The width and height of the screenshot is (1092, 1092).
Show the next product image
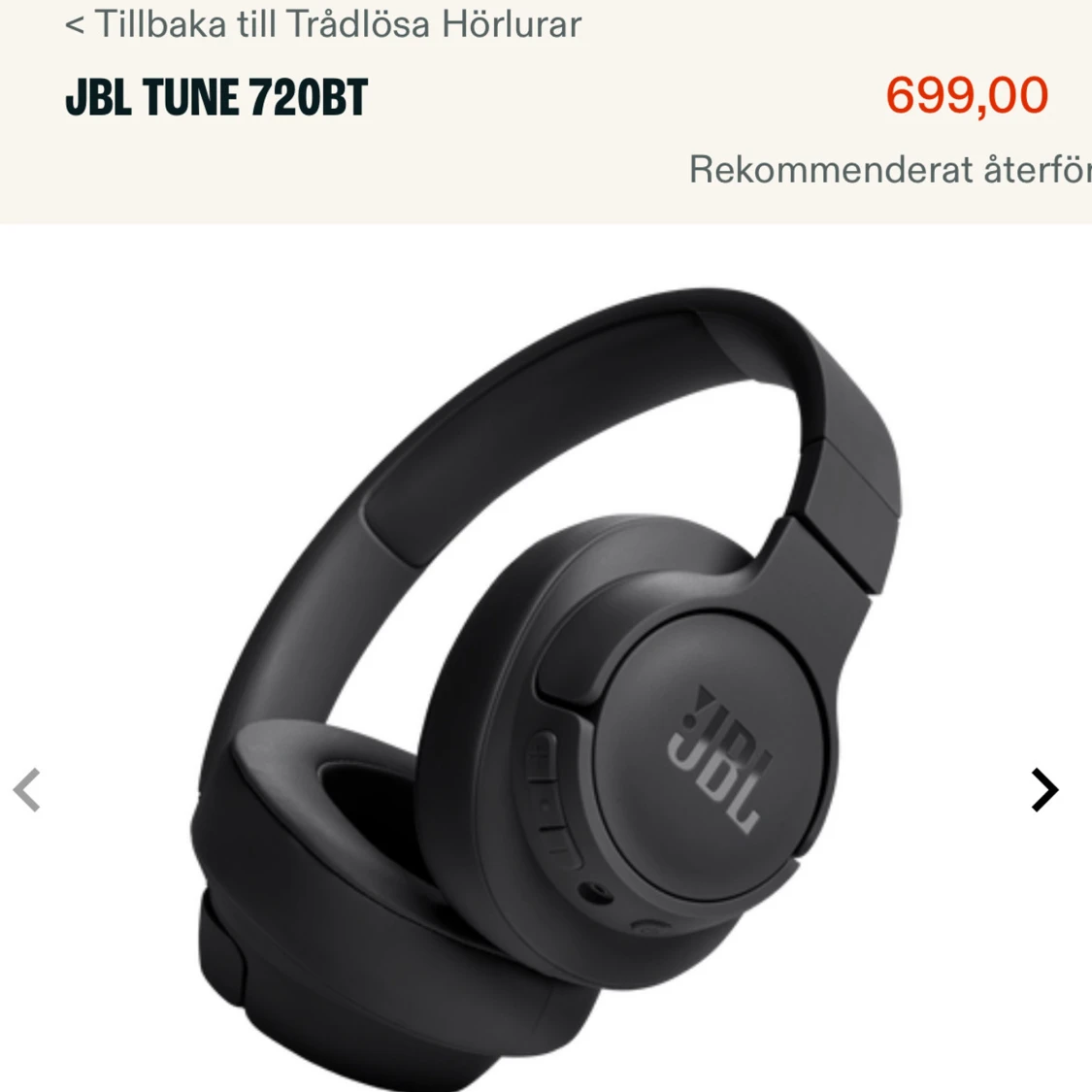(x=1043, y=789)
